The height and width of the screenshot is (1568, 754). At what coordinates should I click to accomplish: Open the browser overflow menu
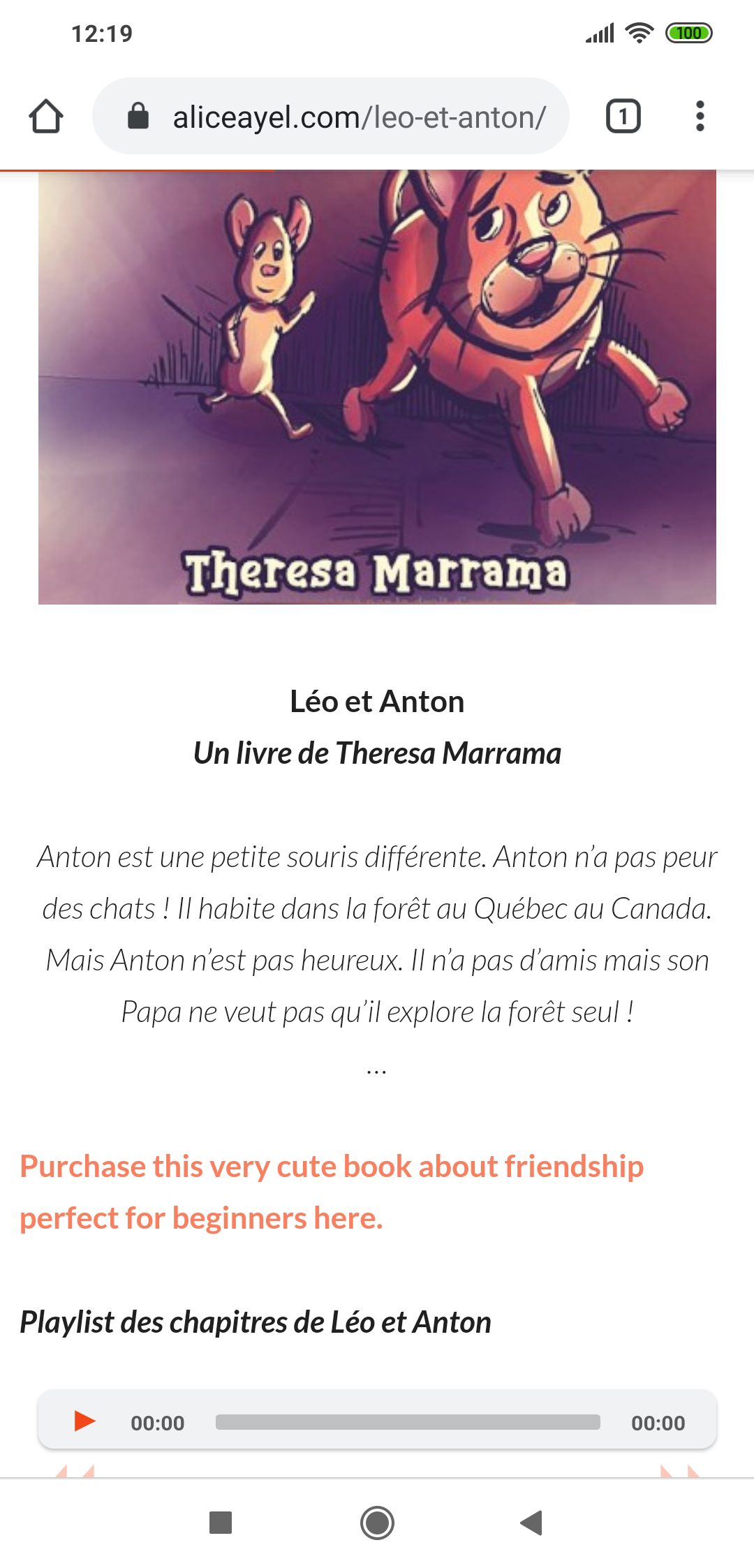[x=700, y=116]
